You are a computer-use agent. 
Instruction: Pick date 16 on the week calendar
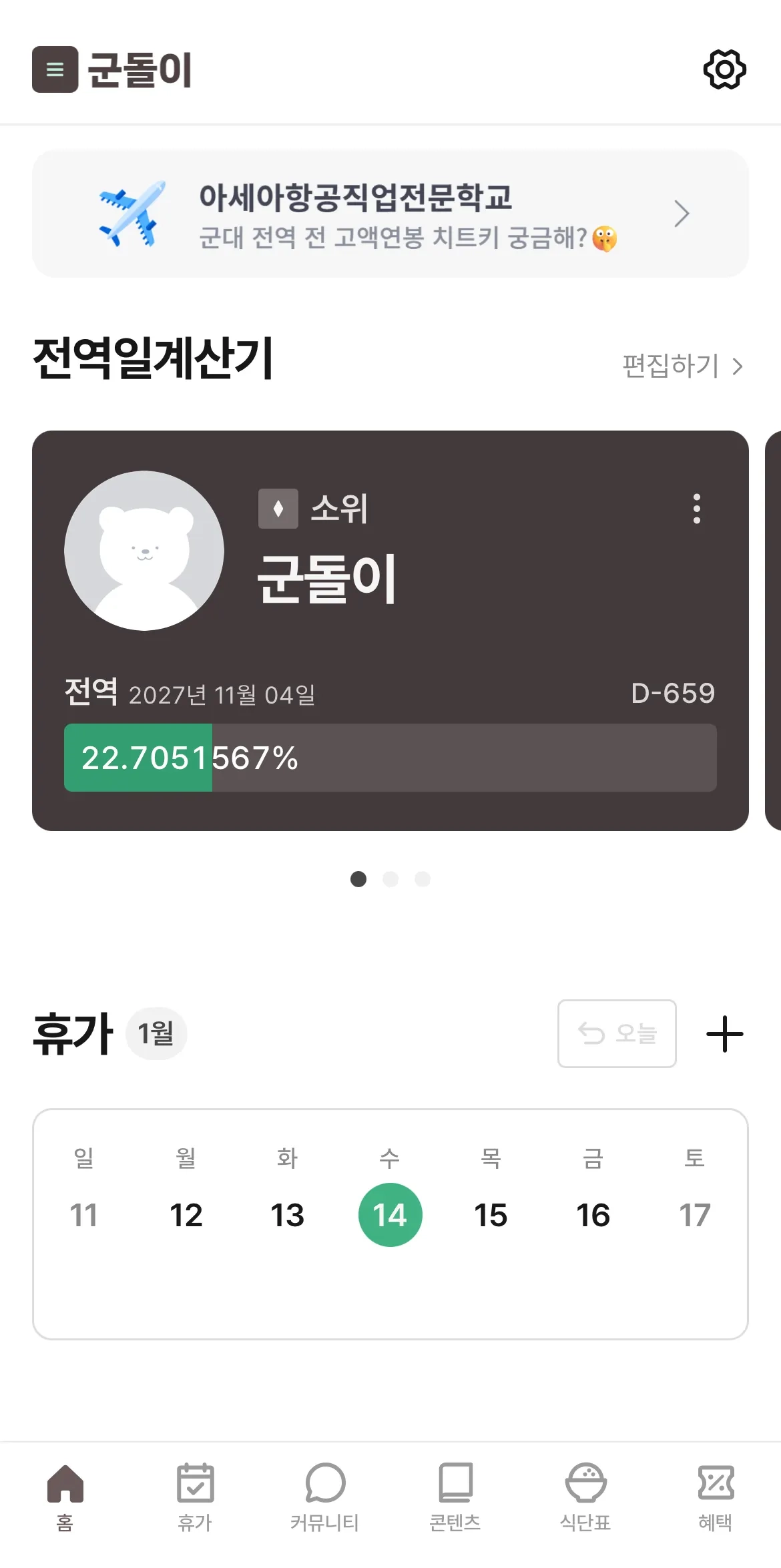593,1215
